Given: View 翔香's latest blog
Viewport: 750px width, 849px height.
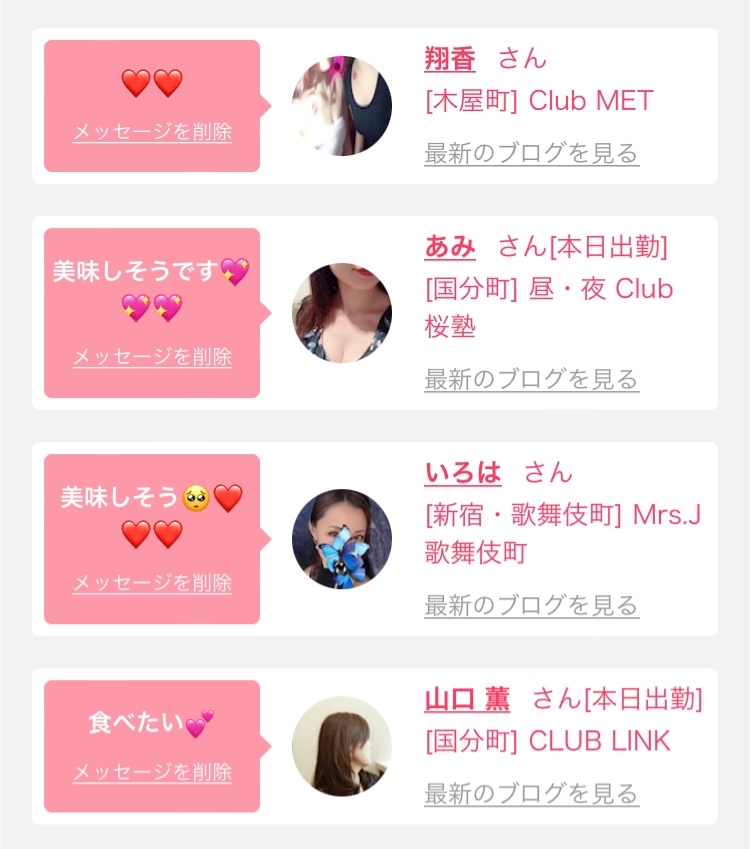Looking at the screenshot, I should point(532,153).
